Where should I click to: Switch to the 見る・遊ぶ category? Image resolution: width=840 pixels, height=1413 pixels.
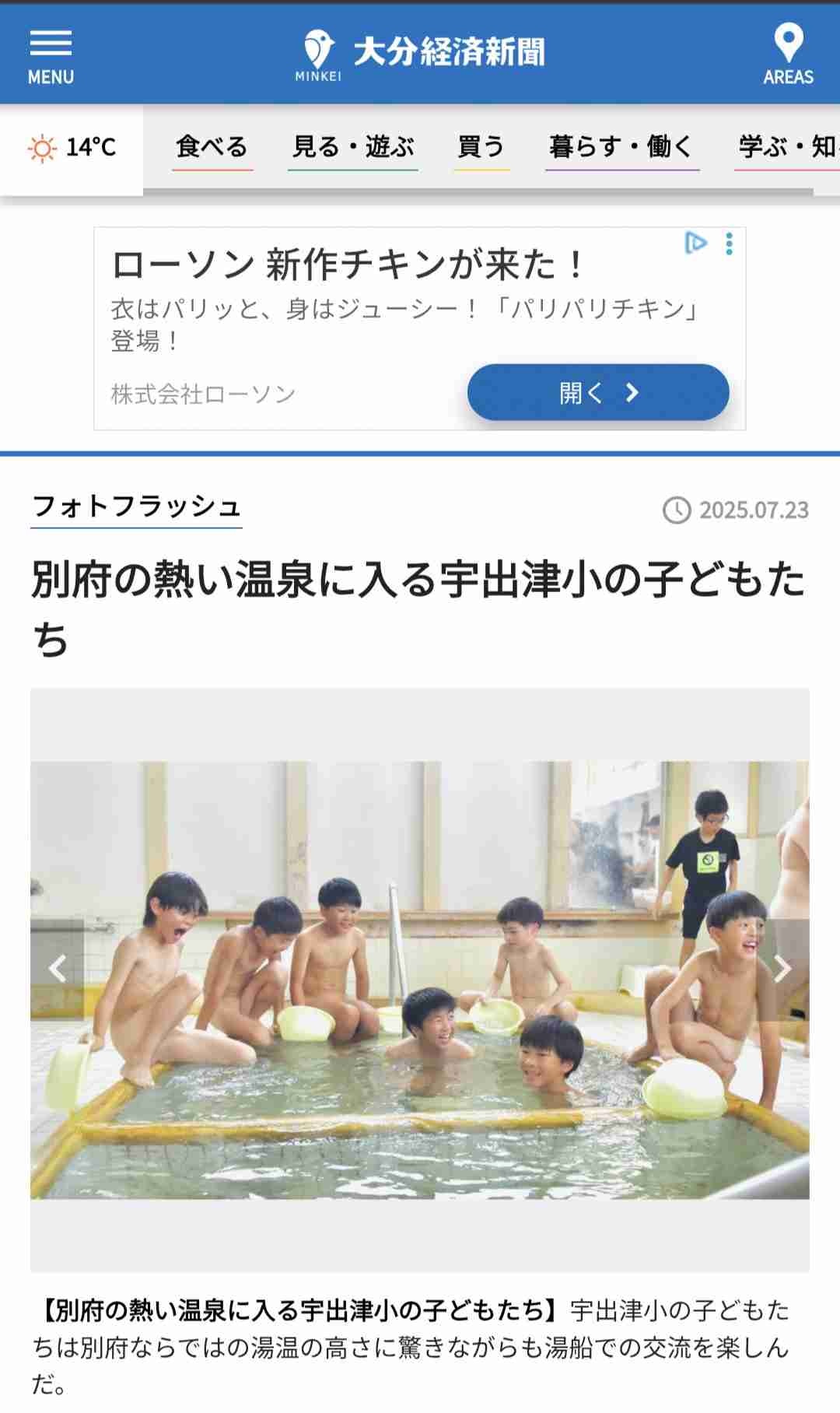pos(352,147)
